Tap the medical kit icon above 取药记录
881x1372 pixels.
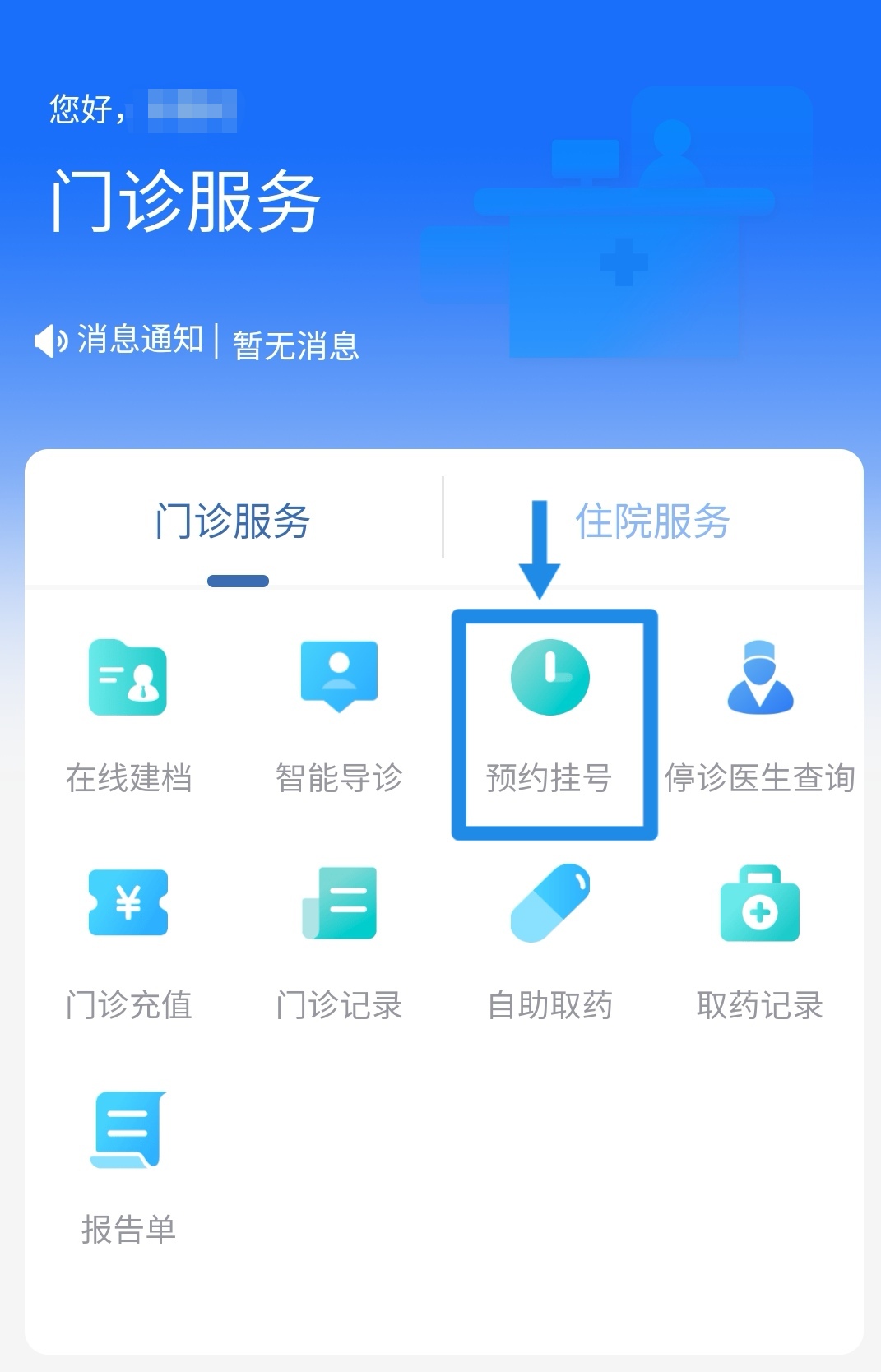760,903
